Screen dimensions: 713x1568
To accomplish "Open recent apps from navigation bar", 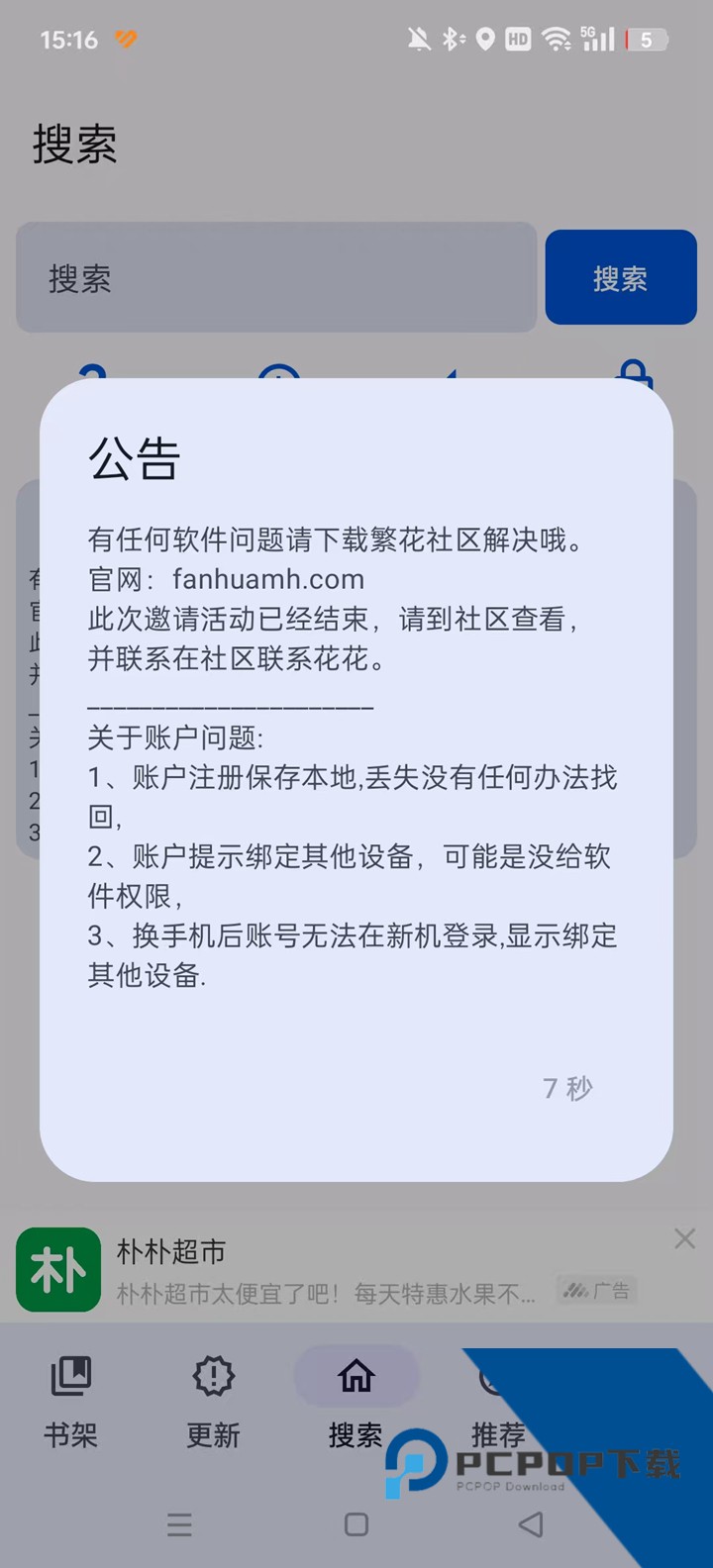I will tap(179, 1524).
